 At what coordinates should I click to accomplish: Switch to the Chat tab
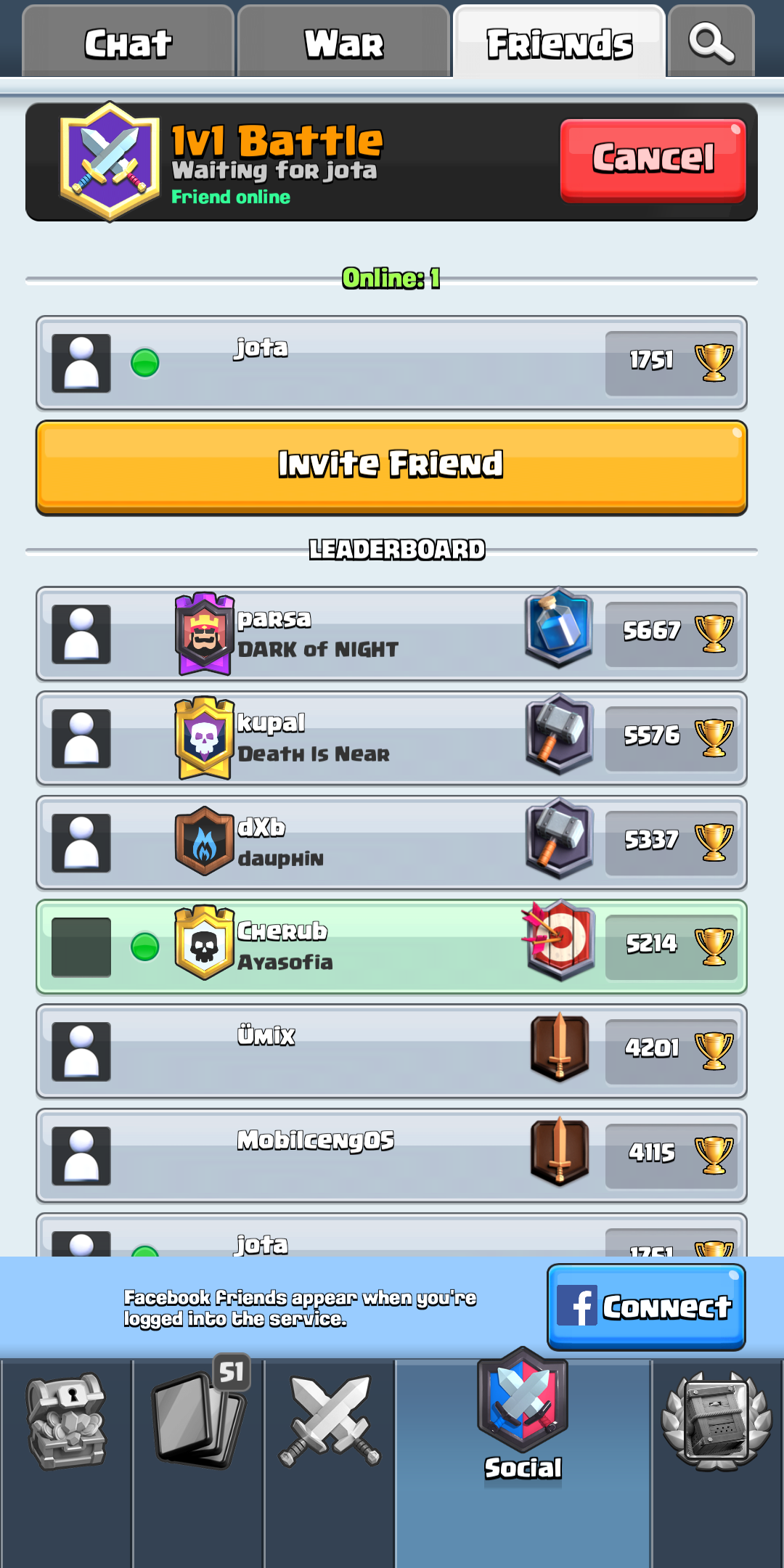click(x=128, y=44)
